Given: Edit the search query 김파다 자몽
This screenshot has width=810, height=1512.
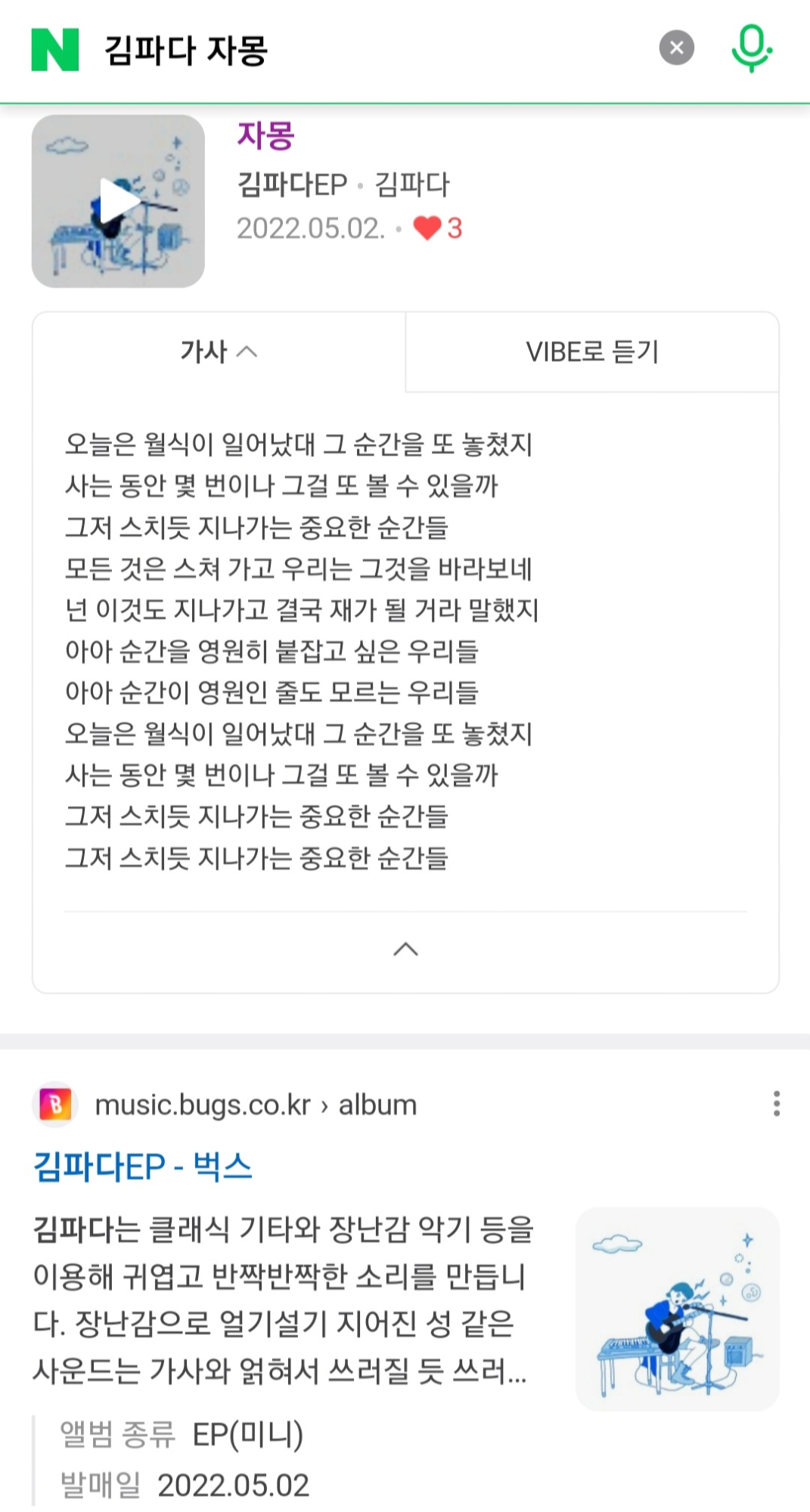Looking at the screenshot, I should 186,51.
